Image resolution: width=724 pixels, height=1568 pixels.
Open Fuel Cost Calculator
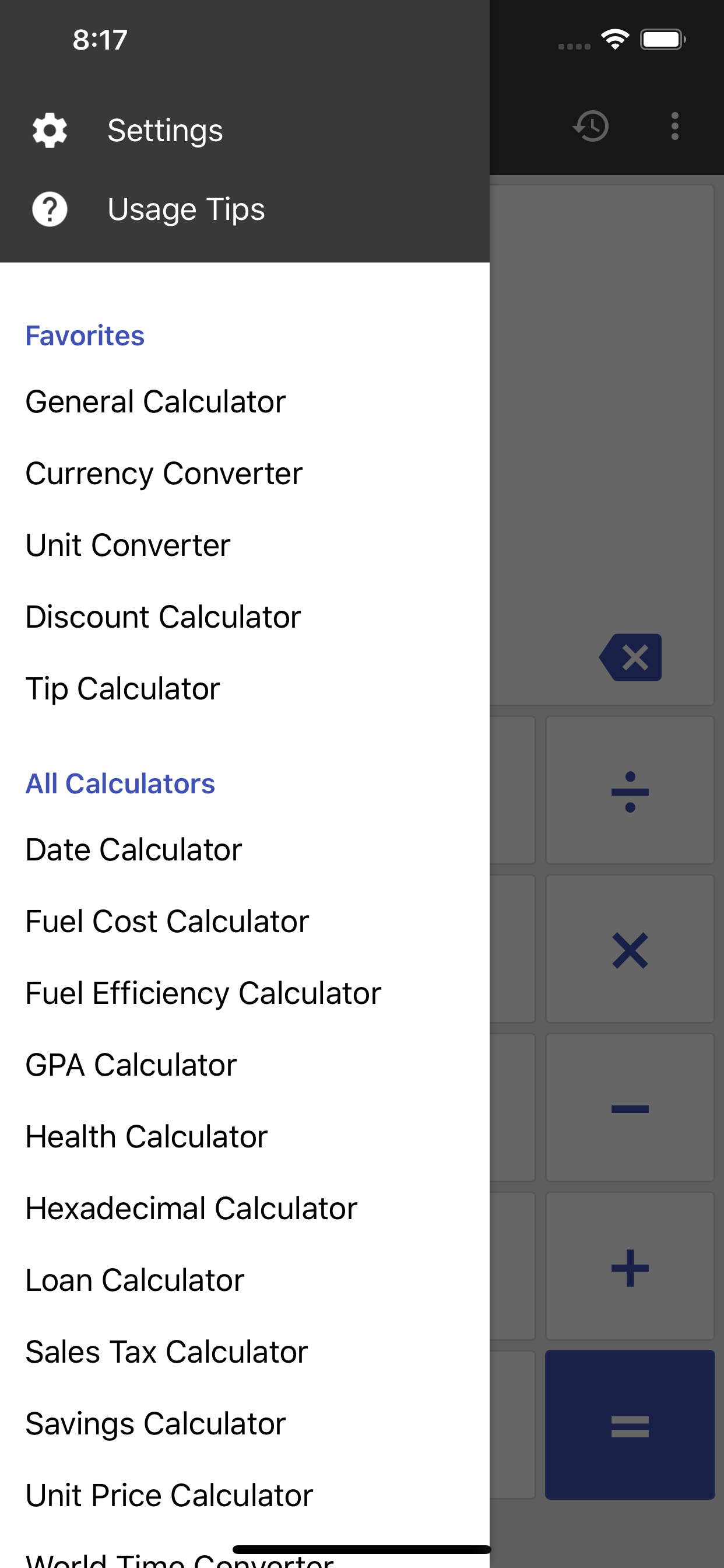(x=245, y=922)
